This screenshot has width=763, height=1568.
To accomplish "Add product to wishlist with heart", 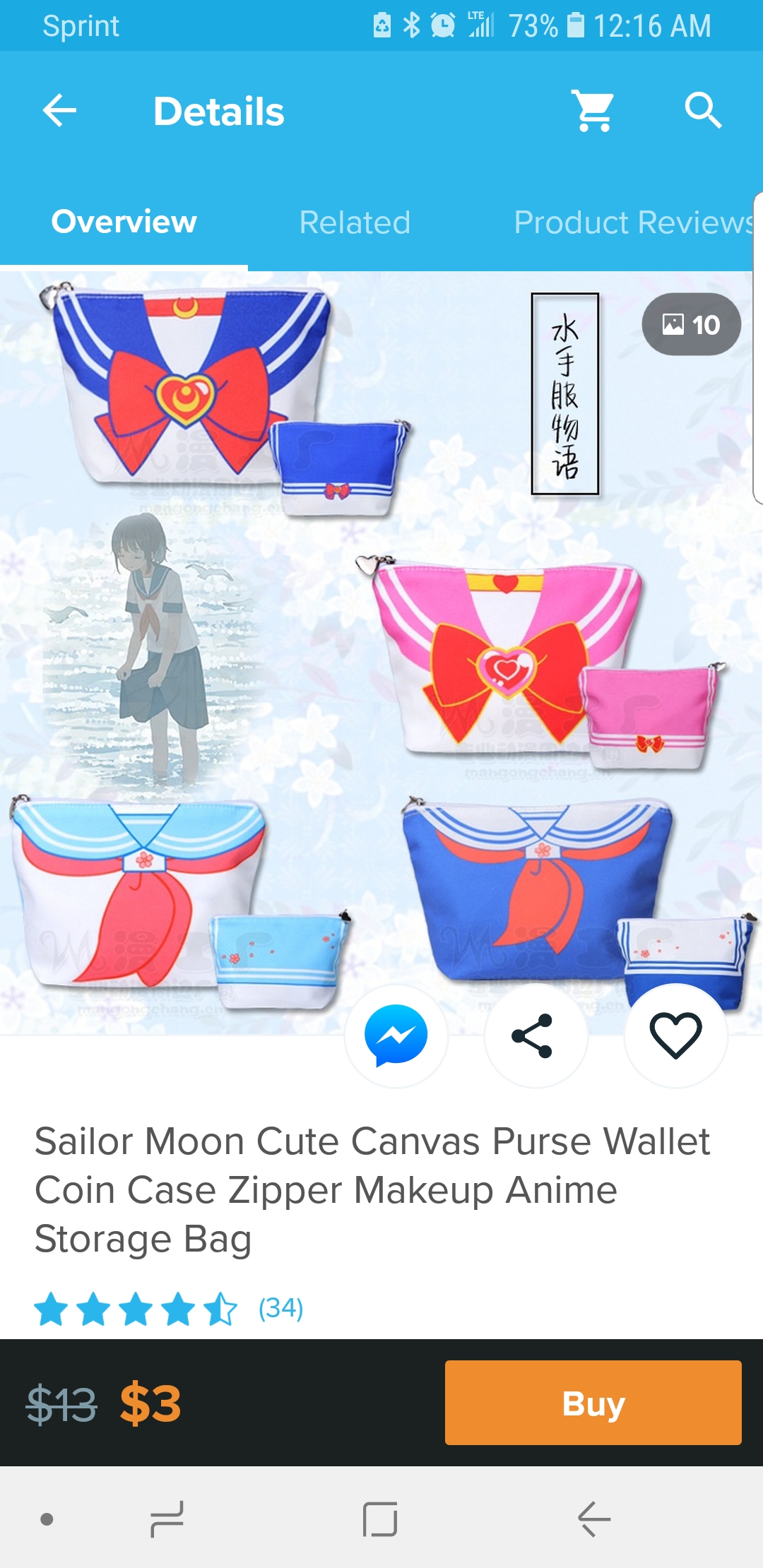I will click(x=675, y=1035).
